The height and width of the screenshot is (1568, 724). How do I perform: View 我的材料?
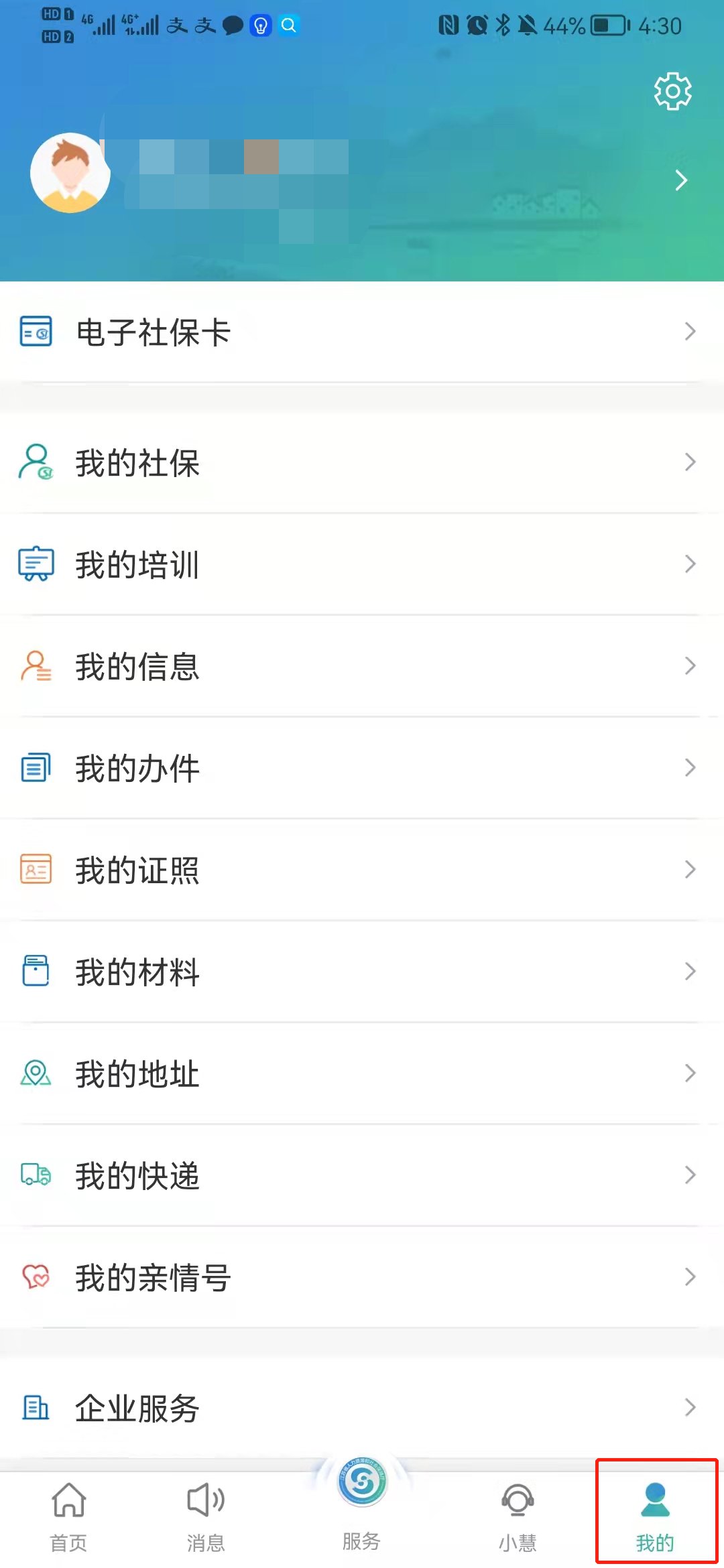(362, 972)
